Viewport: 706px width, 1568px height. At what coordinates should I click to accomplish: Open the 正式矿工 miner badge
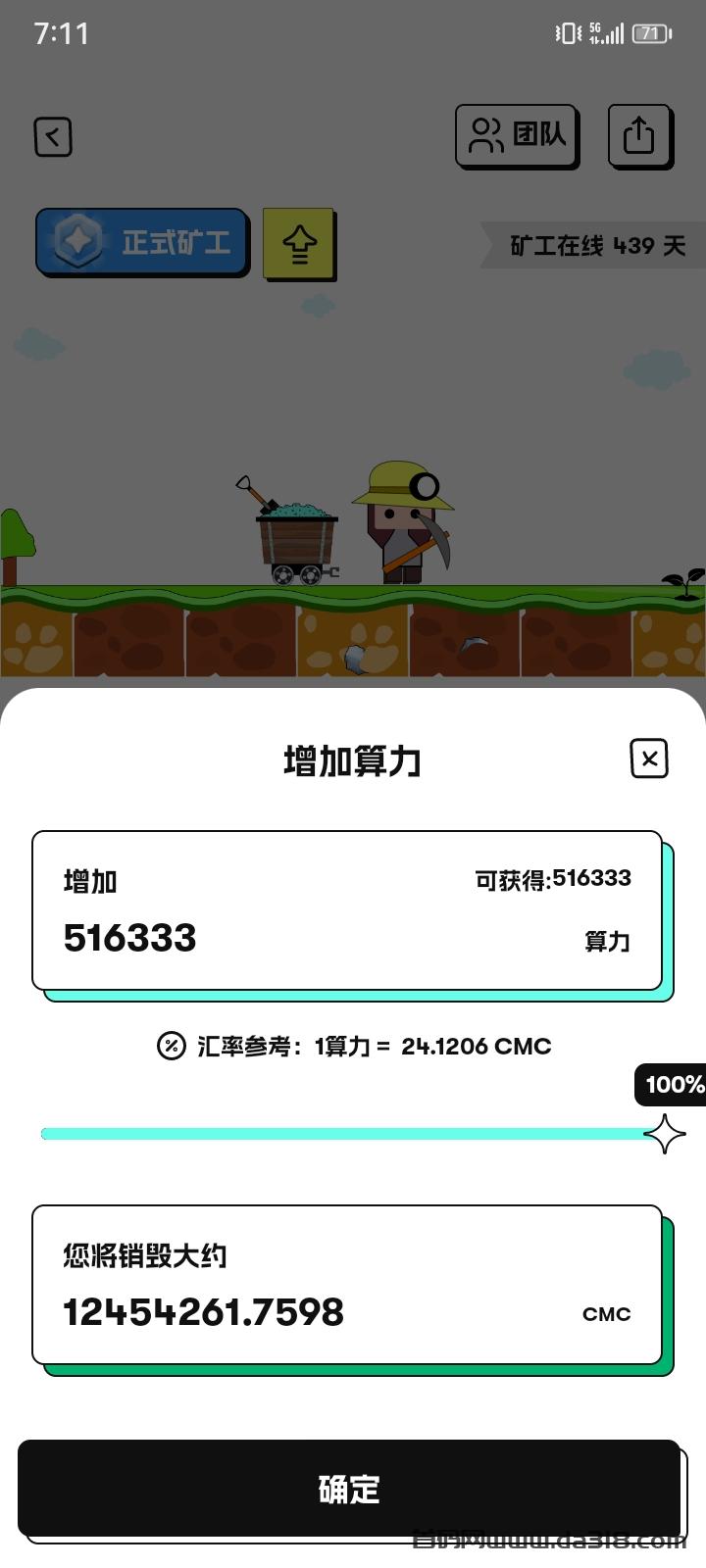point(141,241)
